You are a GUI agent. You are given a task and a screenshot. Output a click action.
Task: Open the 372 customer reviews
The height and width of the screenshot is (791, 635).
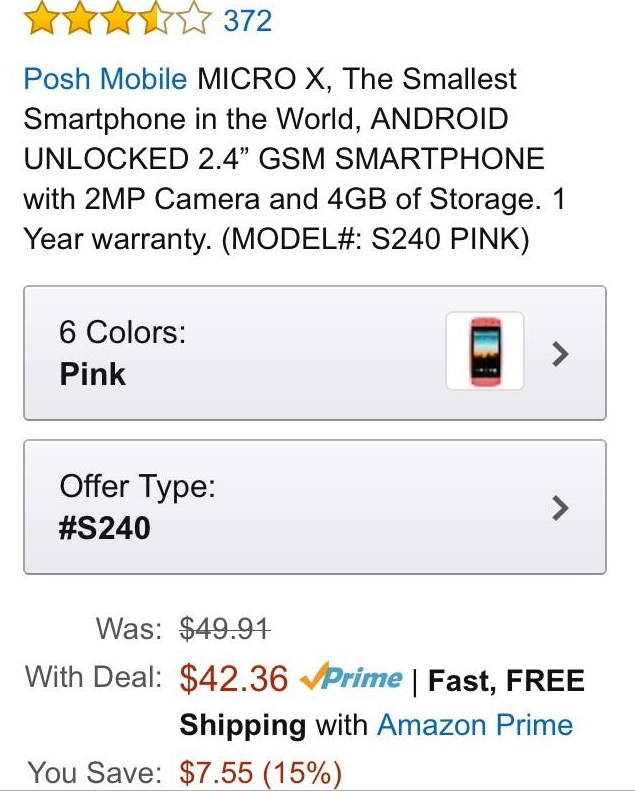pyautogui.click(x=247, y=19)
